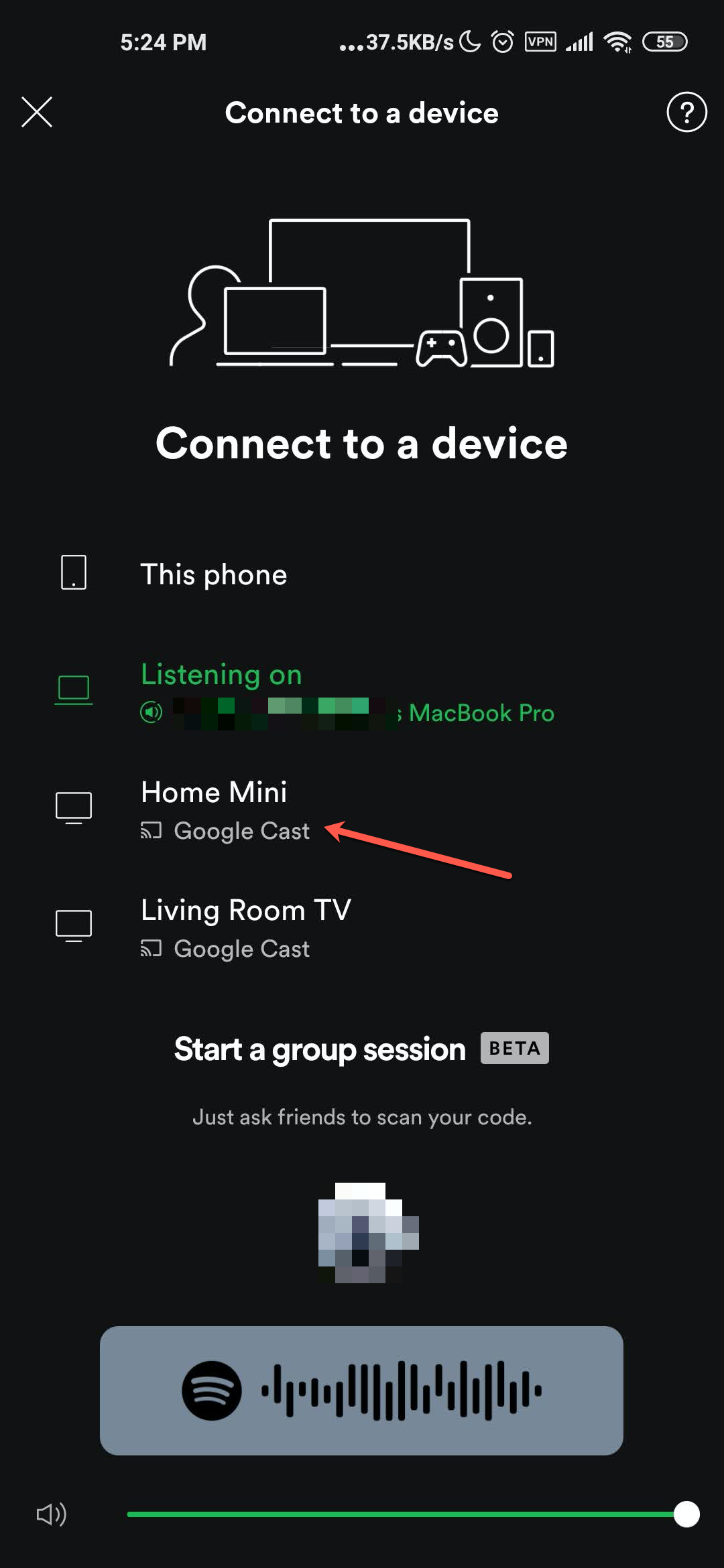
Task: Open the help question mark icon
Action: click(686, 112)
